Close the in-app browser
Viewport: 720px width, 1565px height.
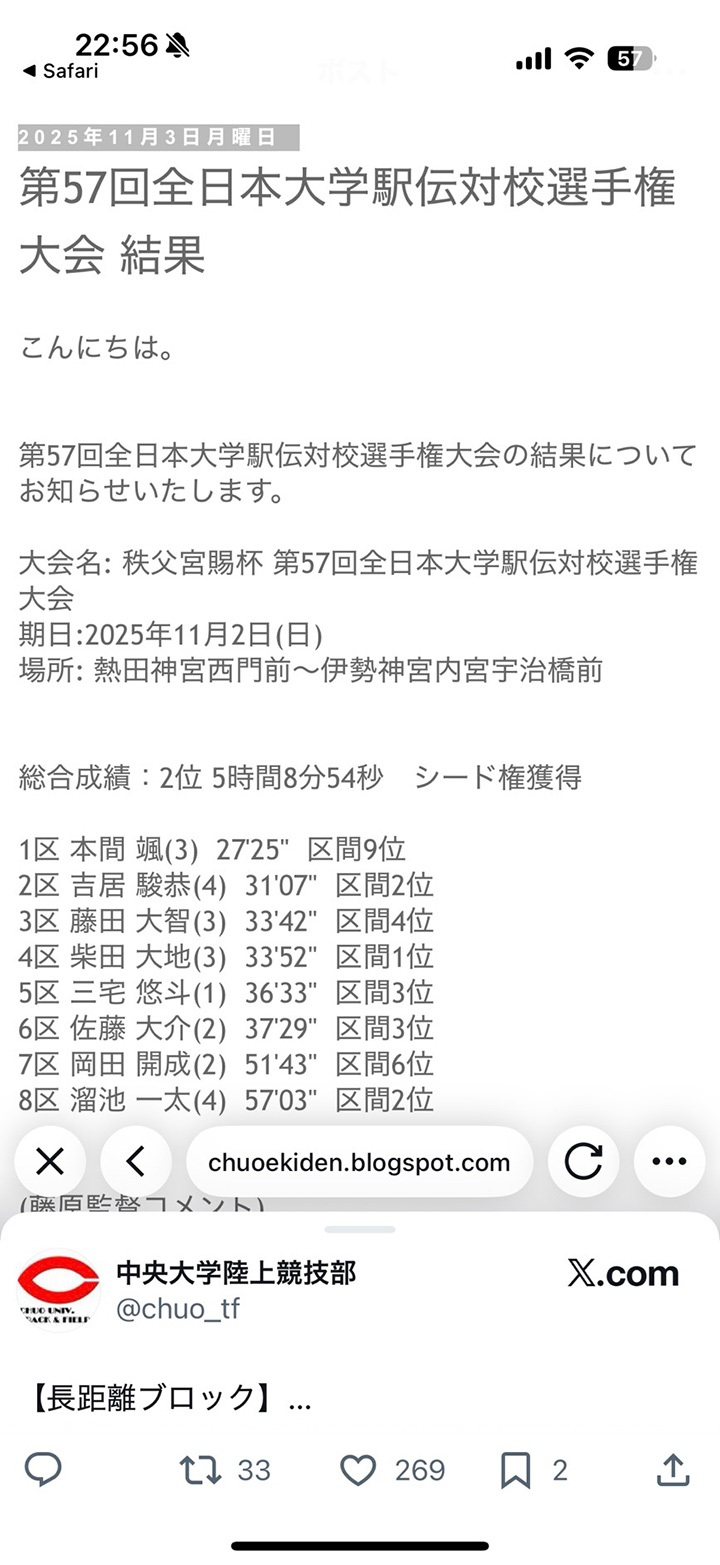[x=49, y=1161]
